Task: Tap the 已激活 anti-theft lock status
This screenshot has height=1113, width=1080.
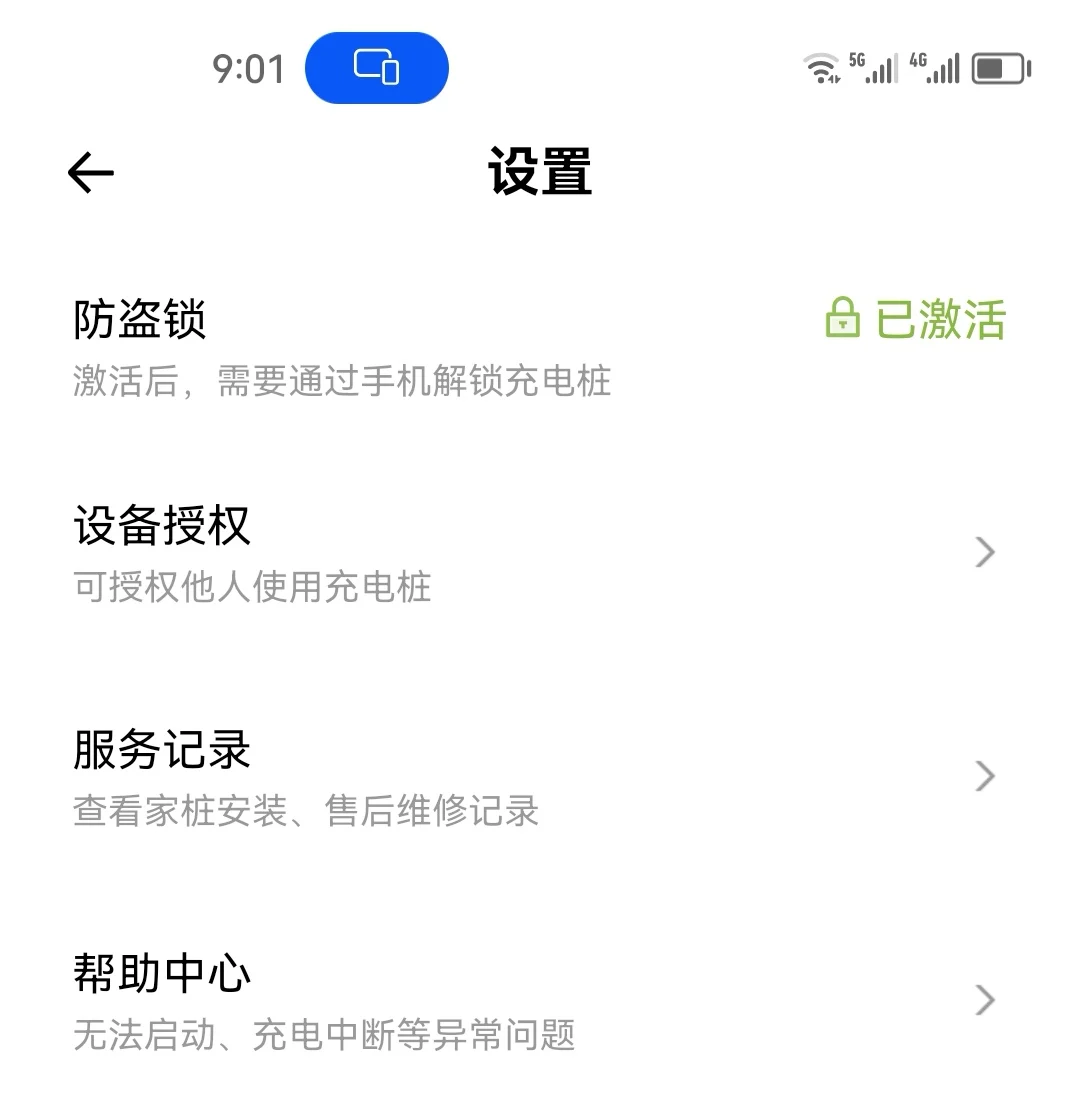Action: 915,319
